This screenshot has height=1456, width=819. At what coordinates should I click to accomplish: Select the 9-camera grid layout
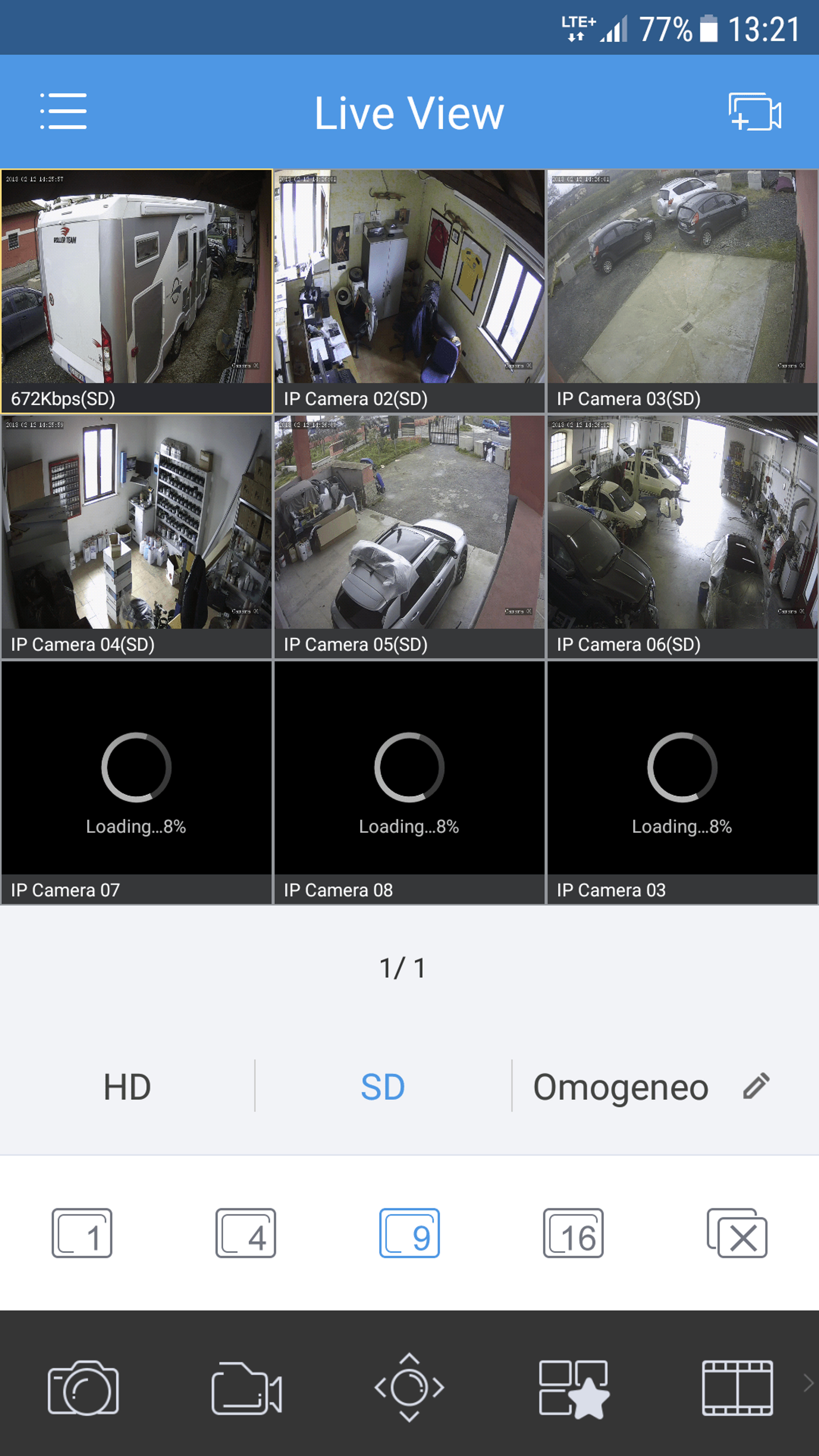point(409,1233)
